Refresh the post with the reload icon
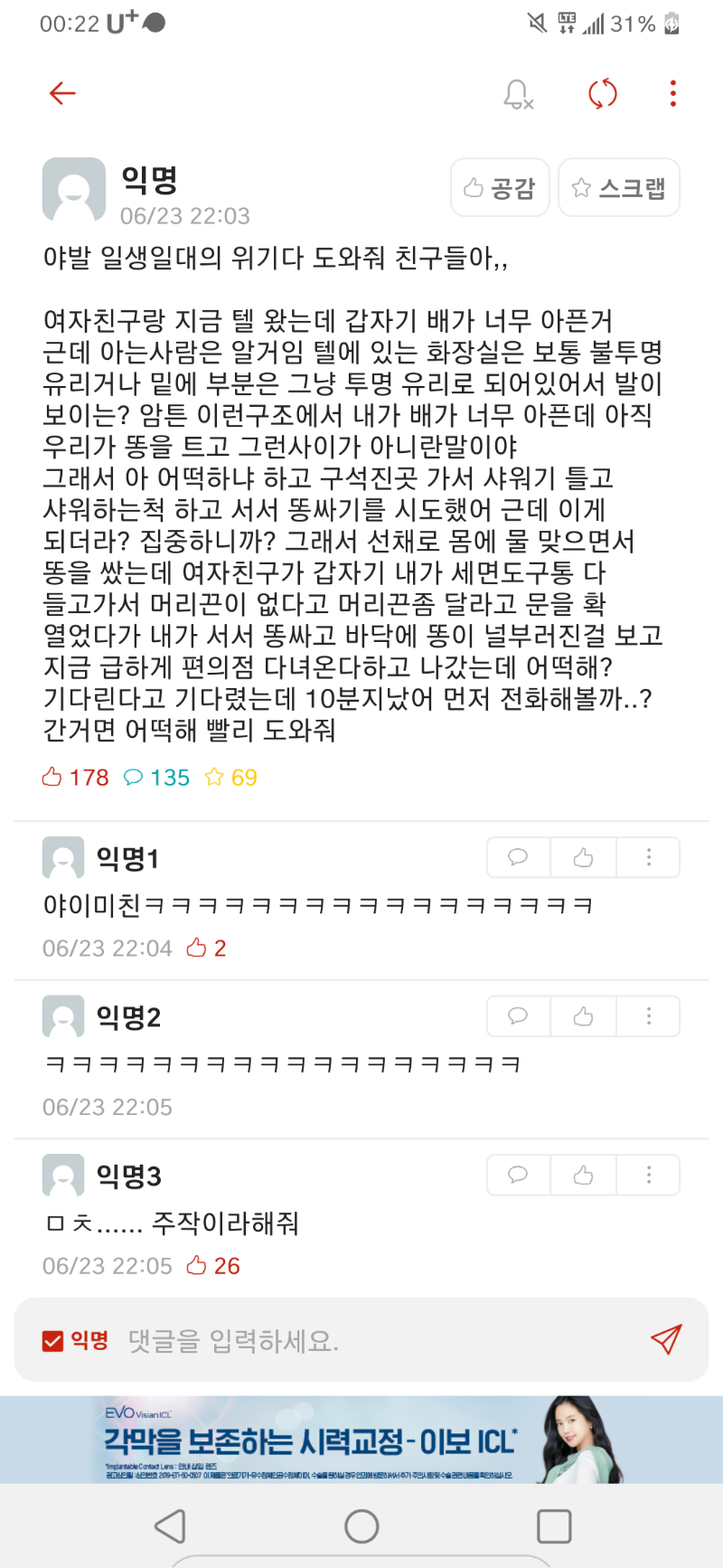The width and height of the screenshot is (723, 1568). click(602, 94)
